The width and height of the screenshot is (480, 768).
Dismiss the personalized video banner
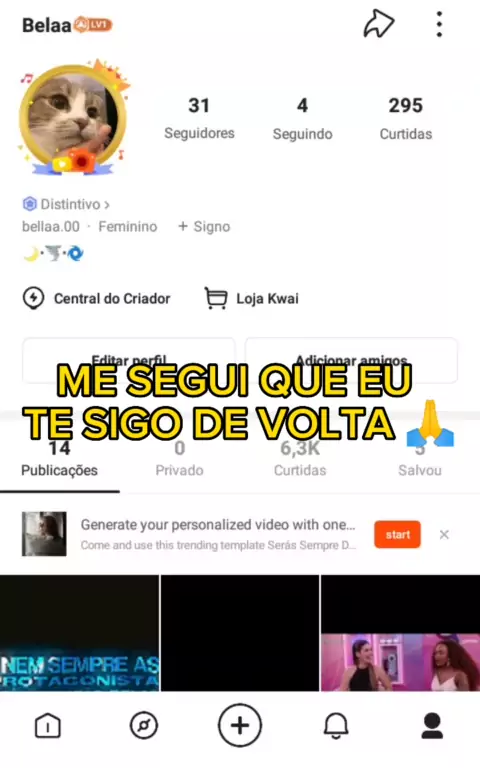click(444, 534)
